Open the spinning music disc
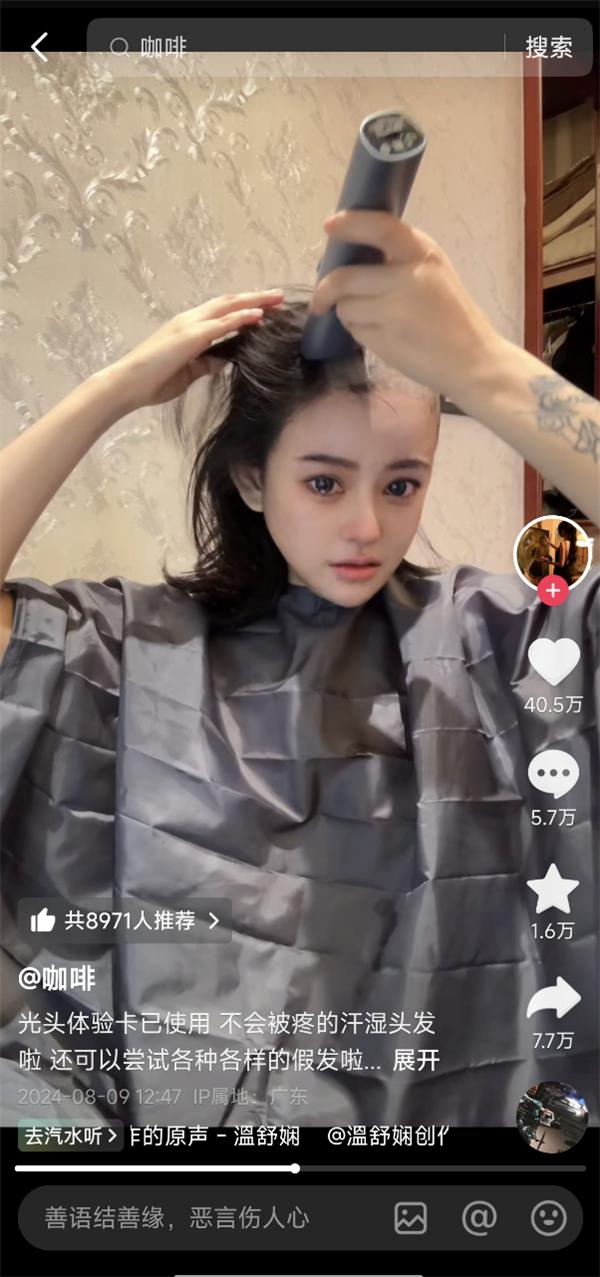Viewport: 600px width, 1277px height. click(551, 1117)
